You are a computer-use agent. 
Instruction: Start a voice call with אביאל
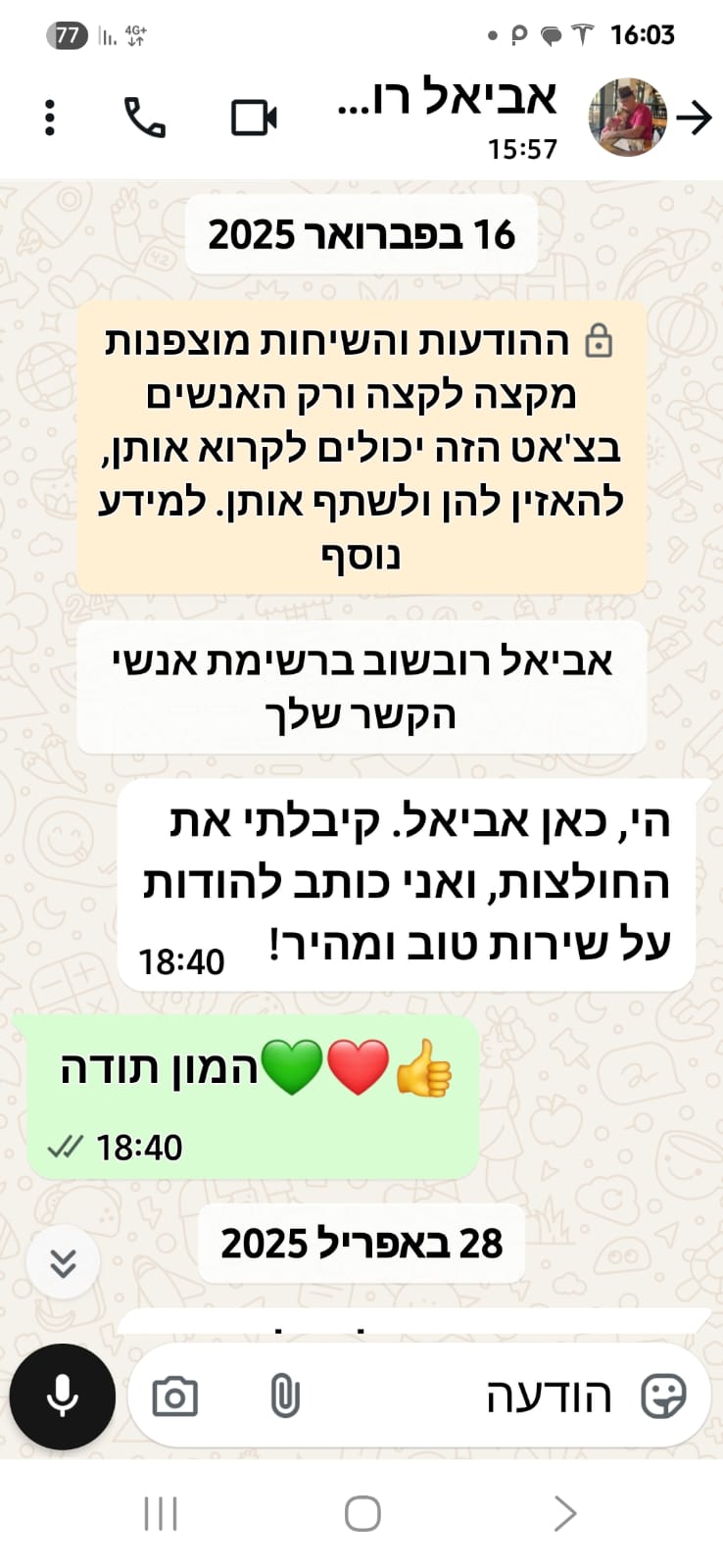144,118
